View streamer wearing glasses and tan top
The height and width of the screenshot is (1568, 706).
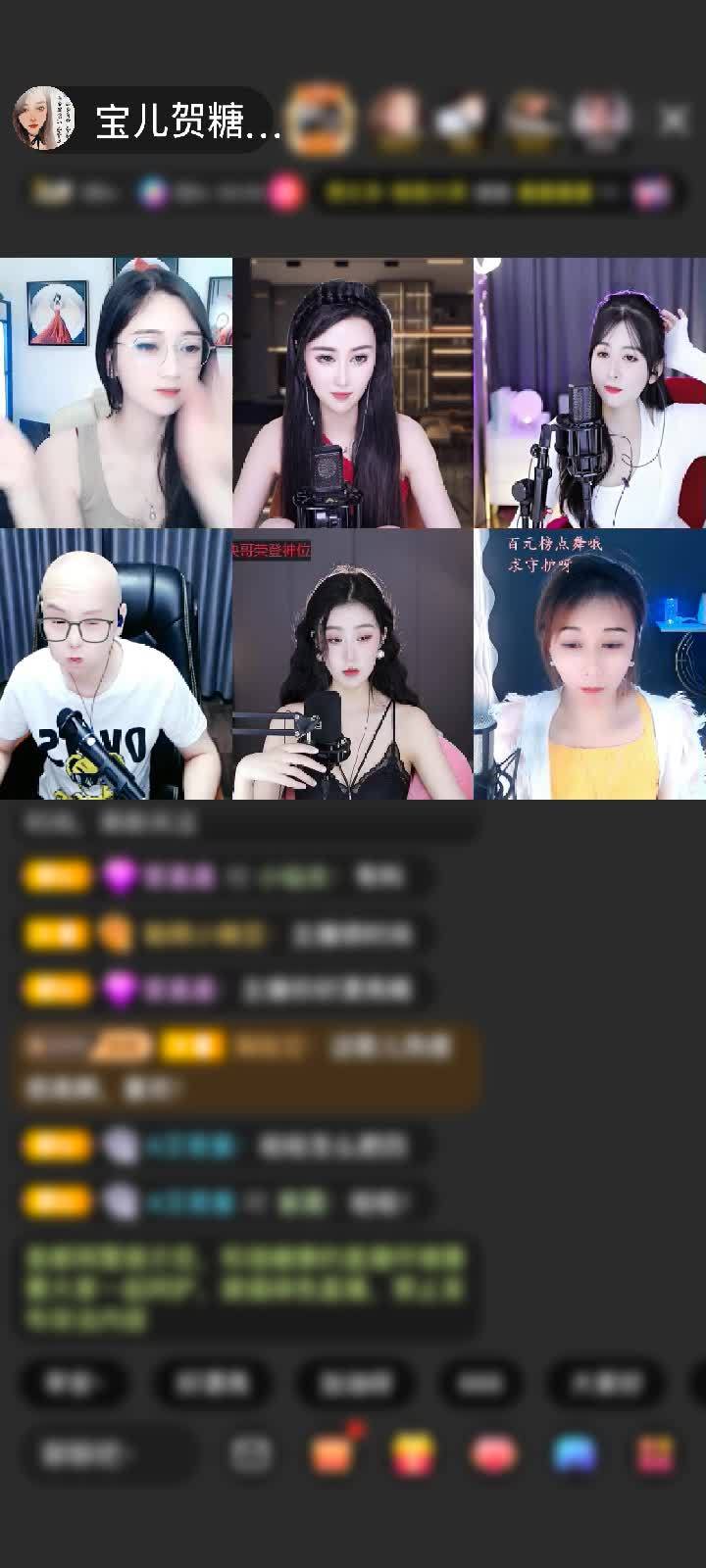(x=116, y=393)
